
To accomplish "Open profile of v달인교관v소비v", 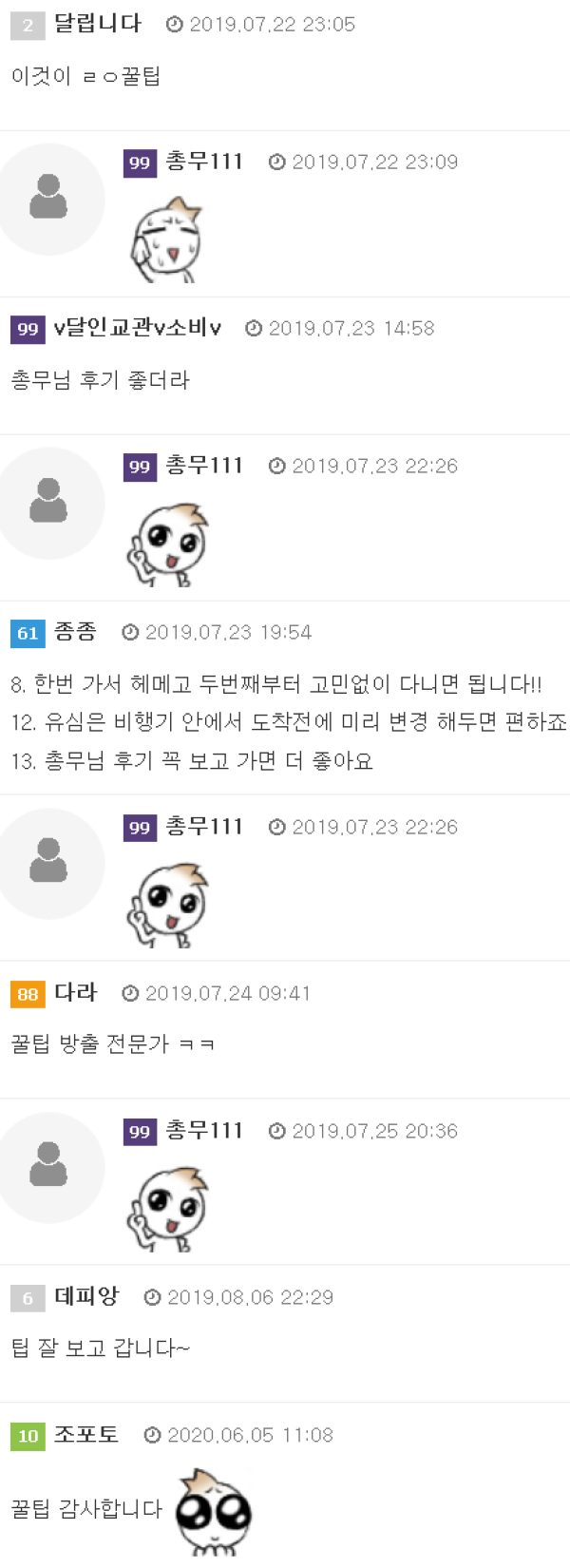I will (137, 328).
